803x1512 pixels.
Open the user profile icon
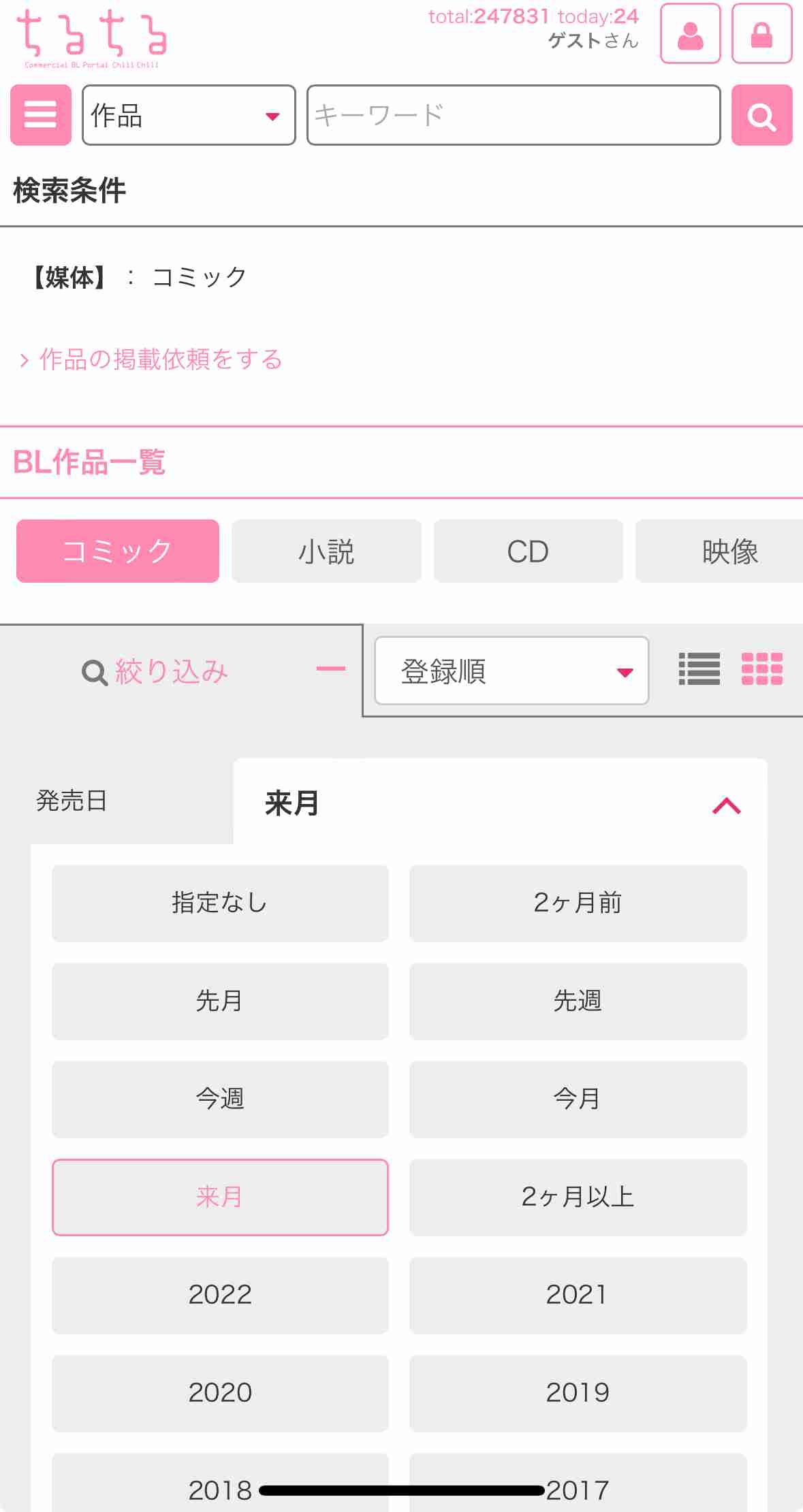[x=690, y=34]
